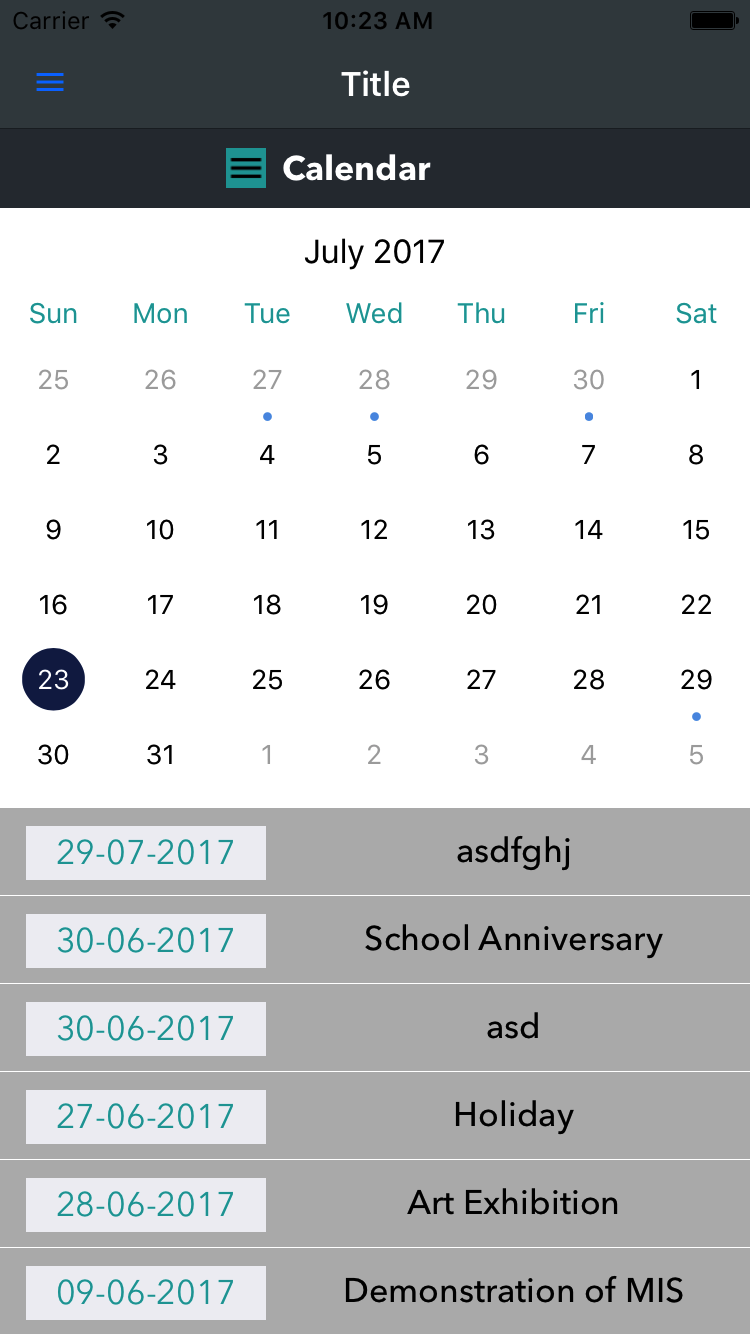This screenshot has height=1334, width=750.
Task: Open the asd event on 30-06-2017
Action: pos(375,1028)
